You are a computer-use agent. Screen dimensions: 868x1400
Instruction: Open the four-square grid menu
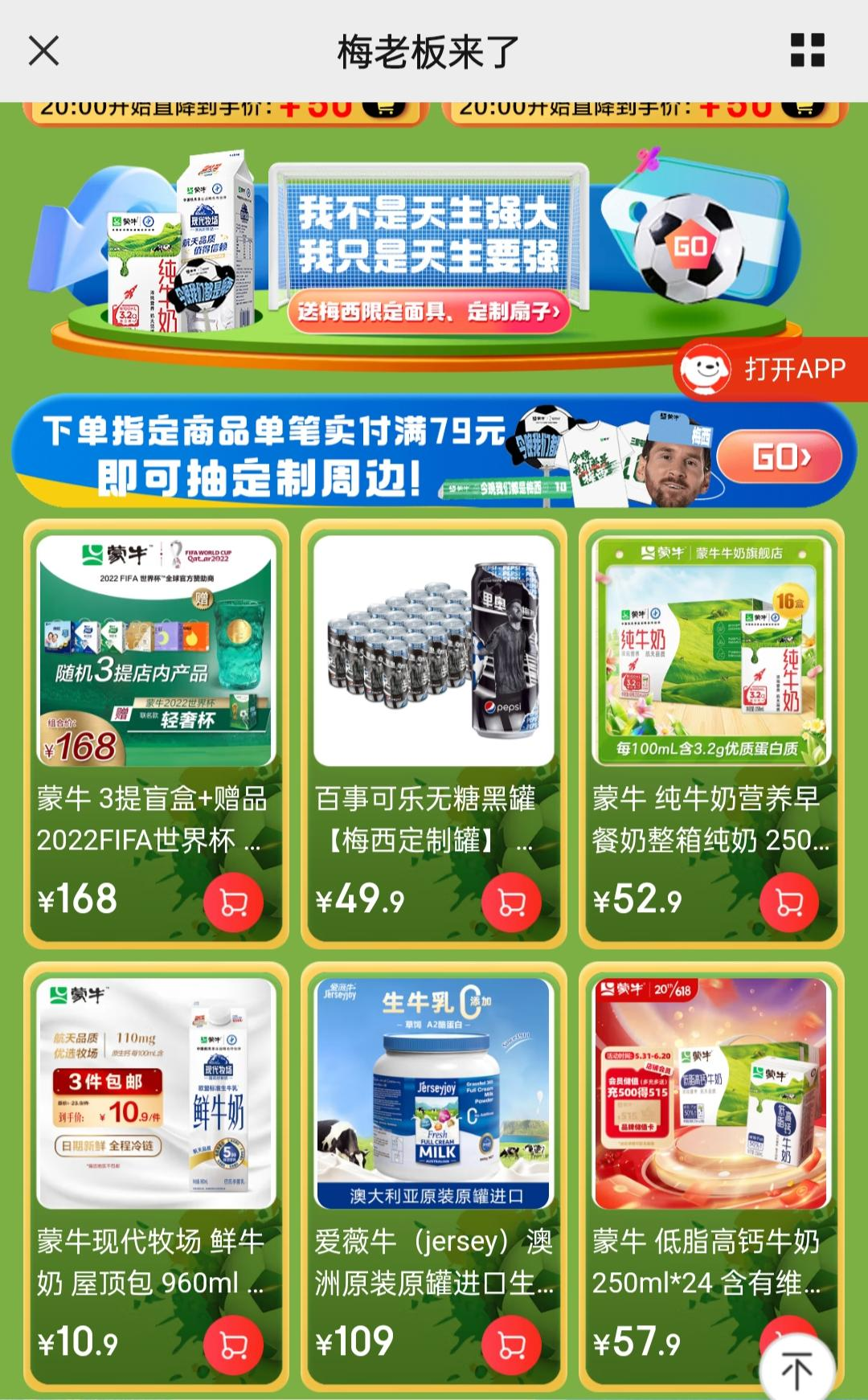tap(807, 51)
